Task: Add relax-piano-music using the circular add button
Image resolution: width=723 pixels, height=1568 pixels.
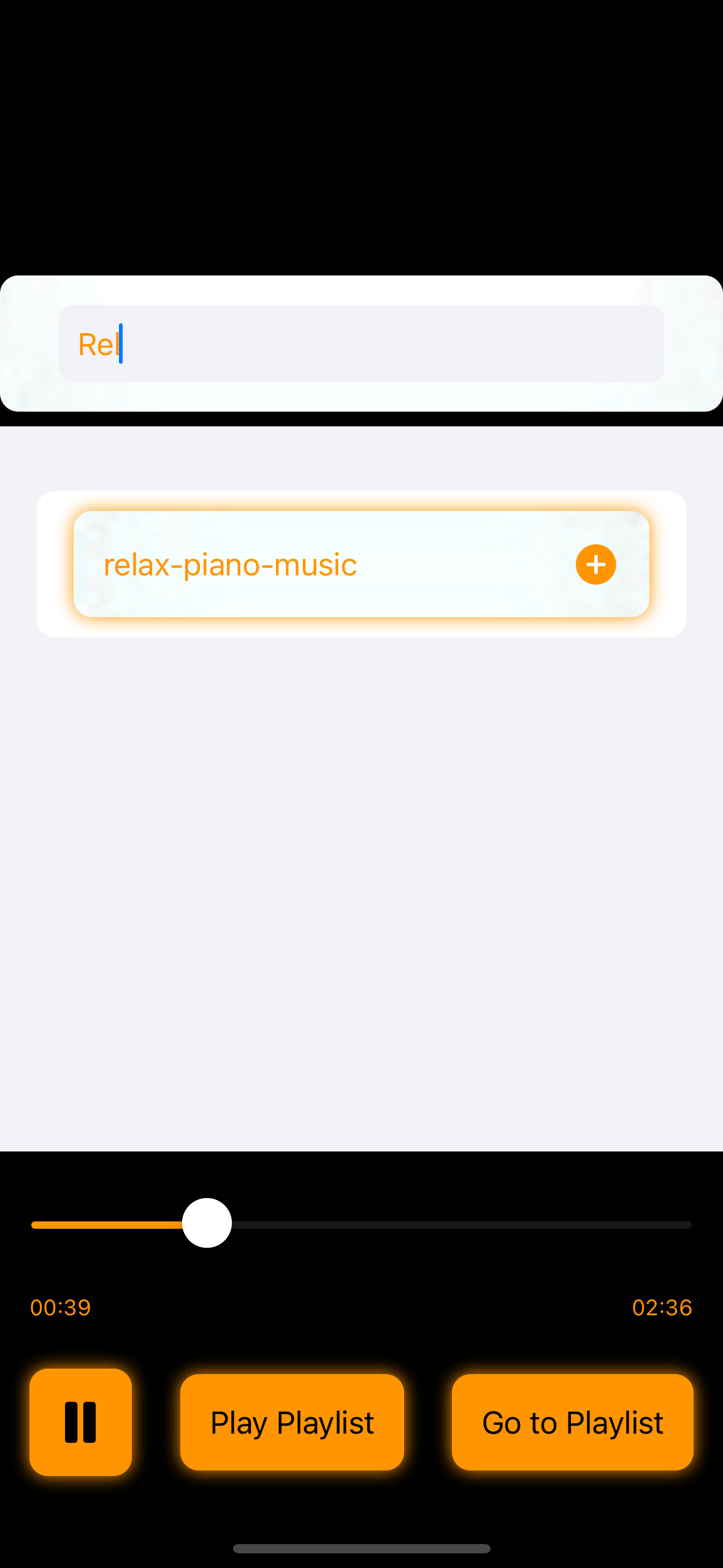Action: [595, 564]
